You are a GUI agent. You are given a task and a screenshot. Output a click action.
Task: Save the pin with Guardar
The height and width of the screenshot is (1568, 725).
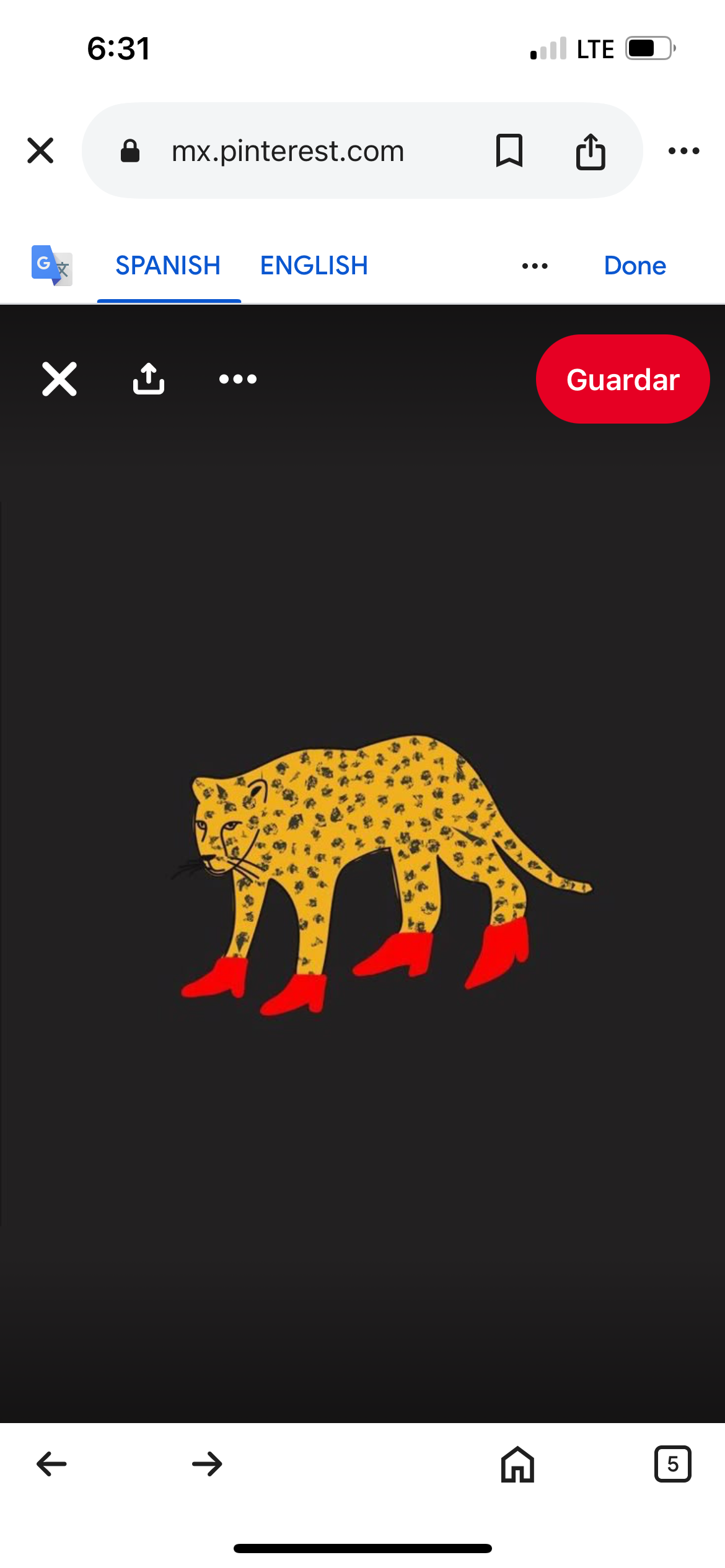622,379
